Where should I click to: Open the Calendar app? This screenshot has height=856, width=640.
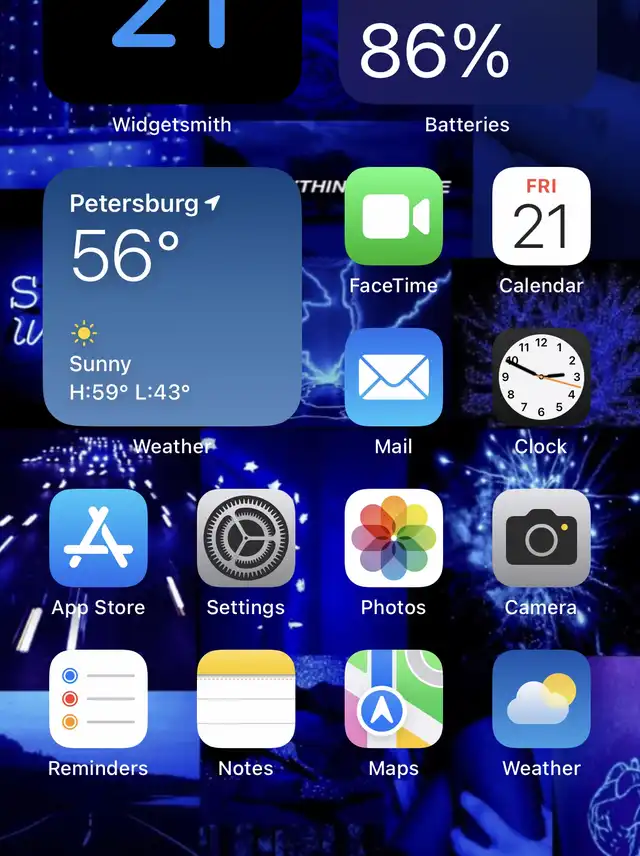pos(541,216)
